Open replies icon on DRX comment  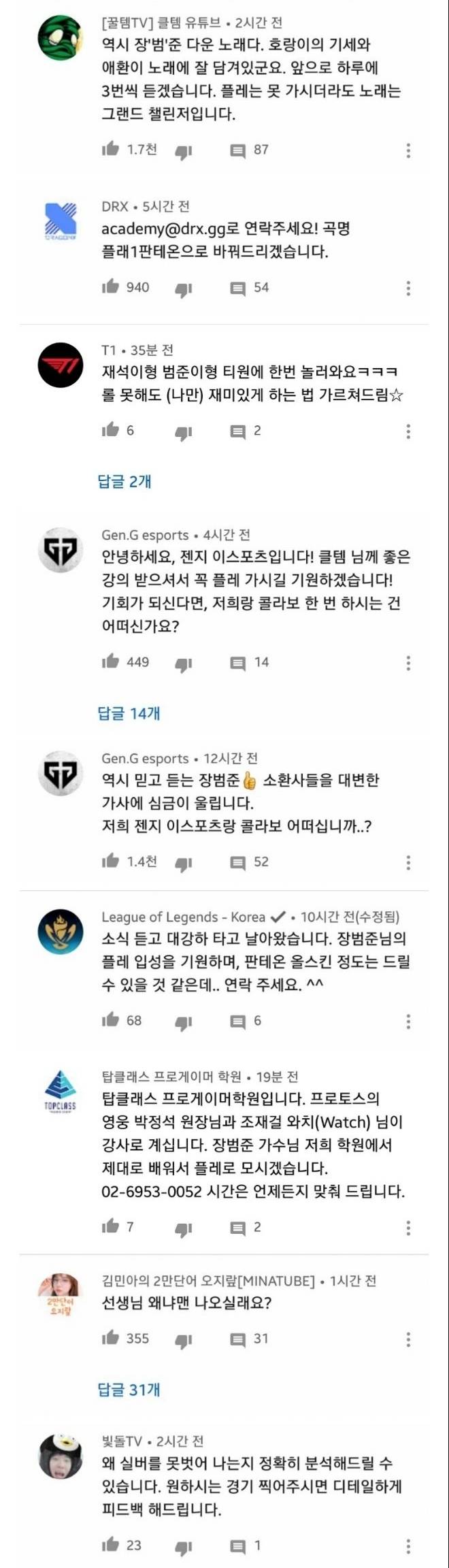[x=237, y=288]
